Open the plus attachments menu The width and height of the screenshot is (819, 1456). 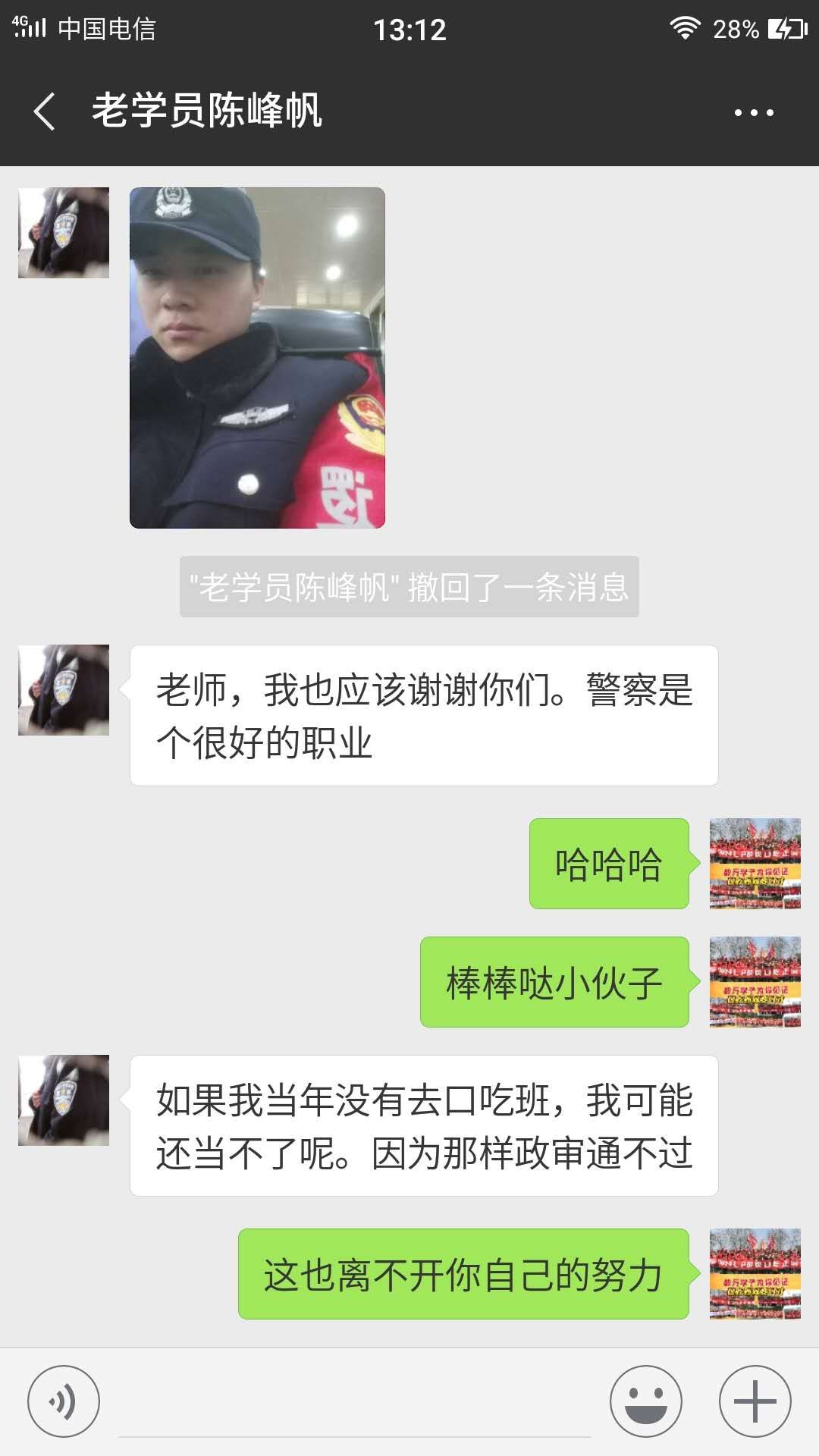[755, 1401]
